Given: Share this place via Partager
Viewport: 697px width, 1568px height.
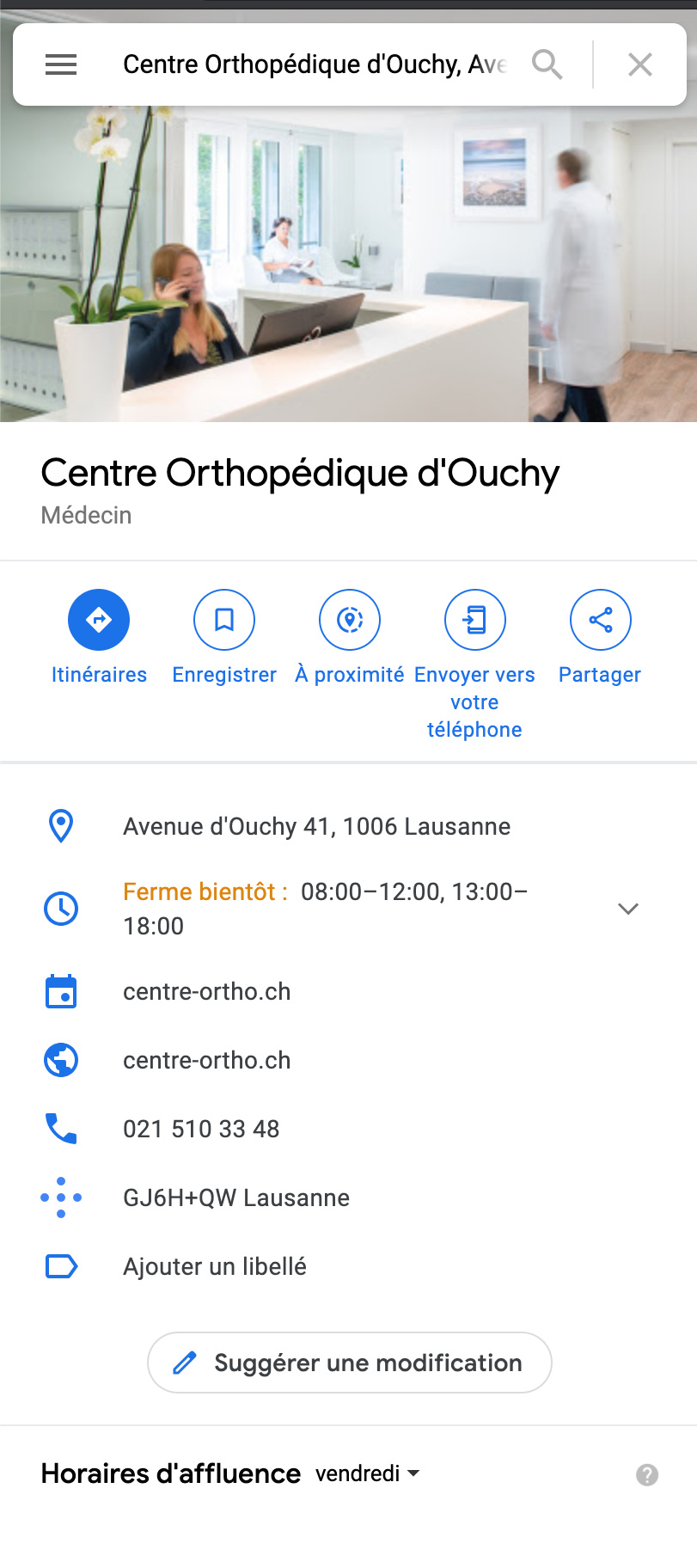Looking at the screenshot, I should 600,620.
